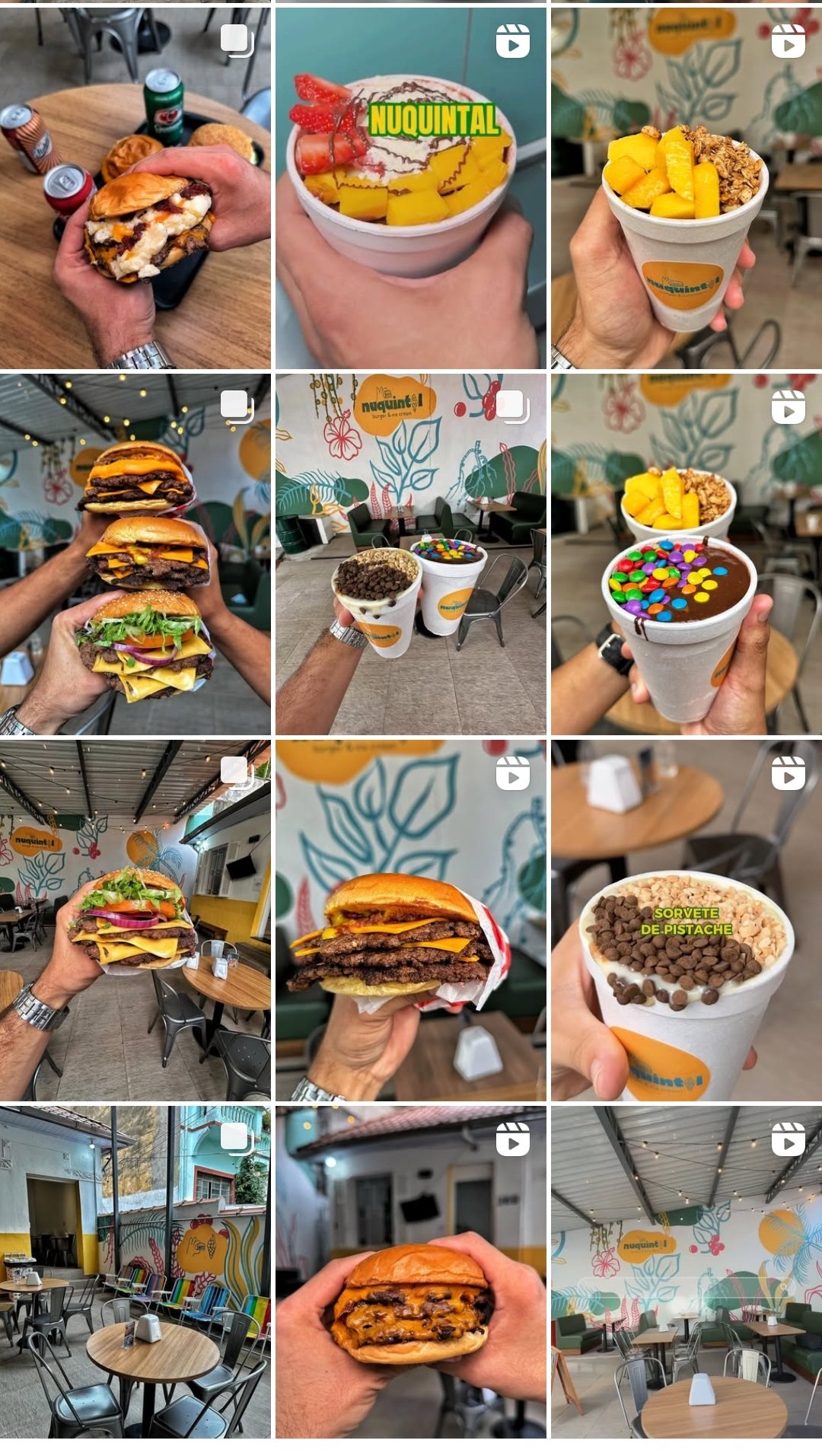Play the triple patty burger close-up reel
Screen dimensions: 822x1456
410,920
